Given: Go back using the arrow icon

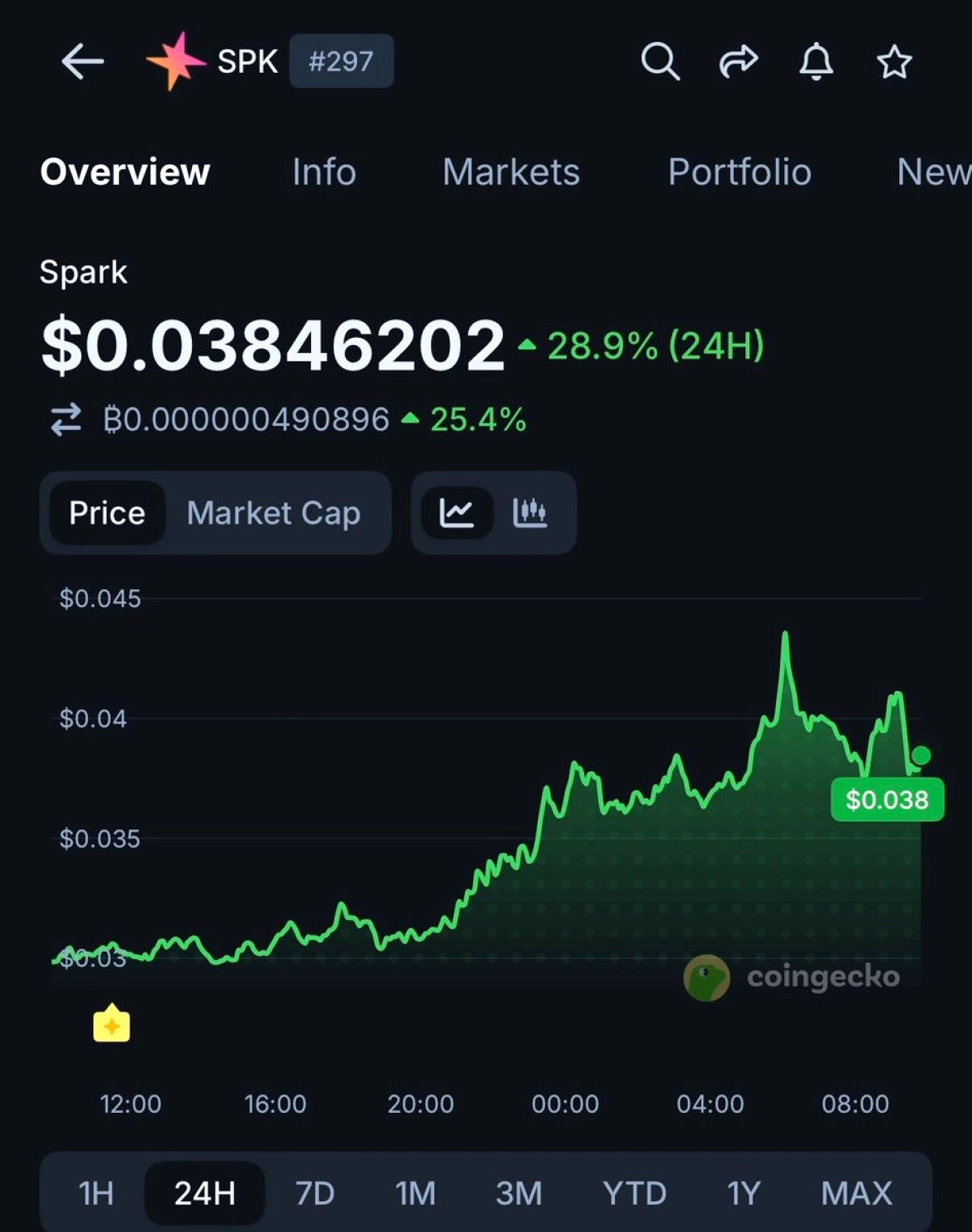Looking at the screenshot, I should point(82,62).
